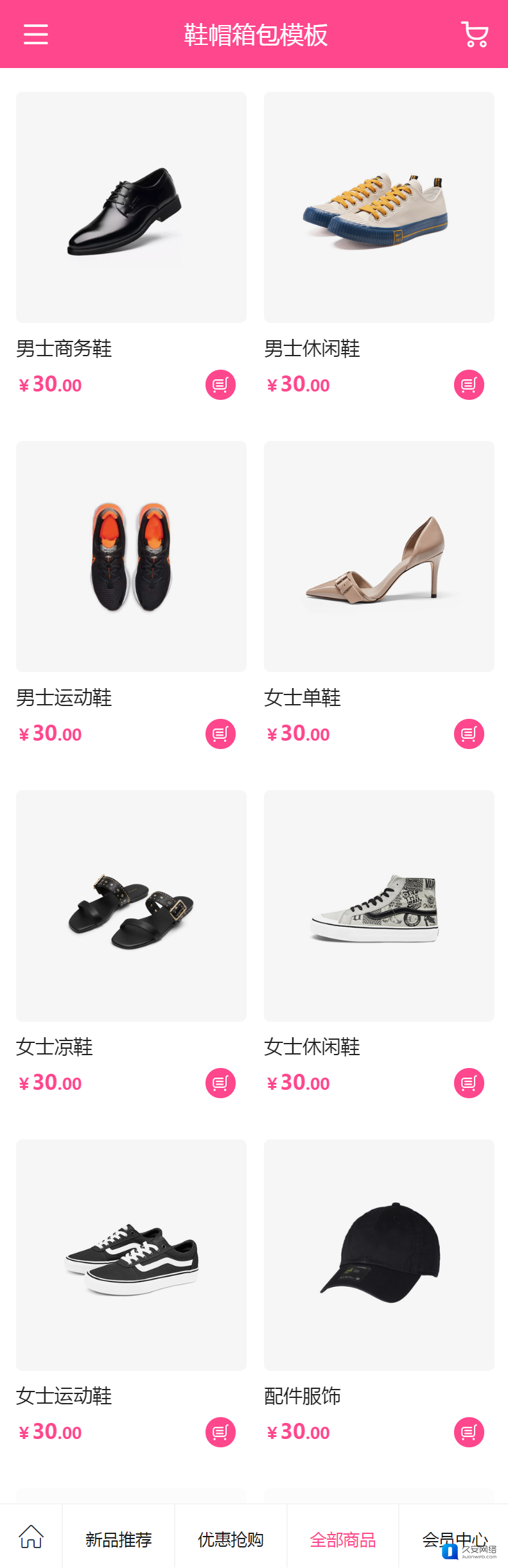Switch to the 优惠抢购 tab
The image size is (508, 1568).
[231, 1539]
